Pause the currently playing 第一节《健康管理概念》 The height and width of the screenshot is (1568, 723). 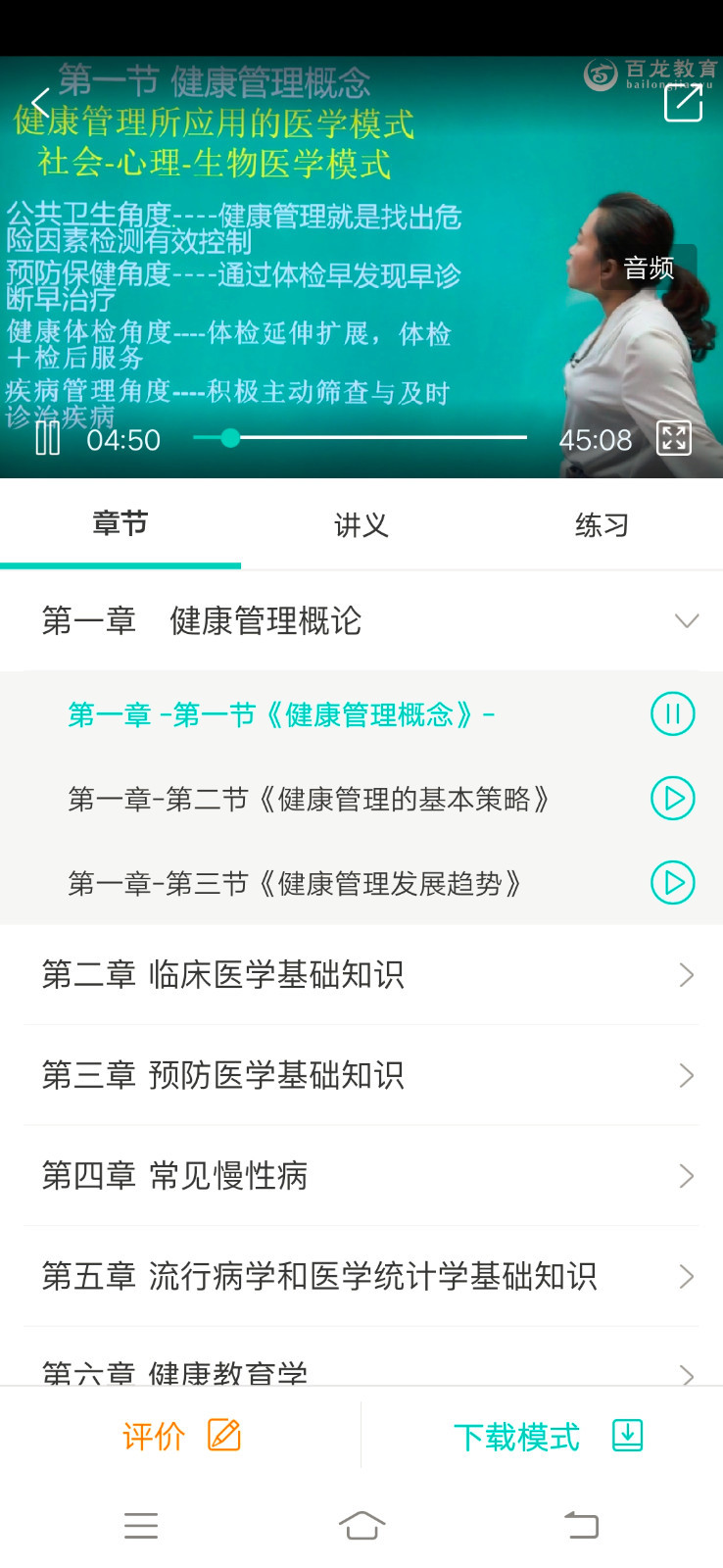click(x=672, y=713)
